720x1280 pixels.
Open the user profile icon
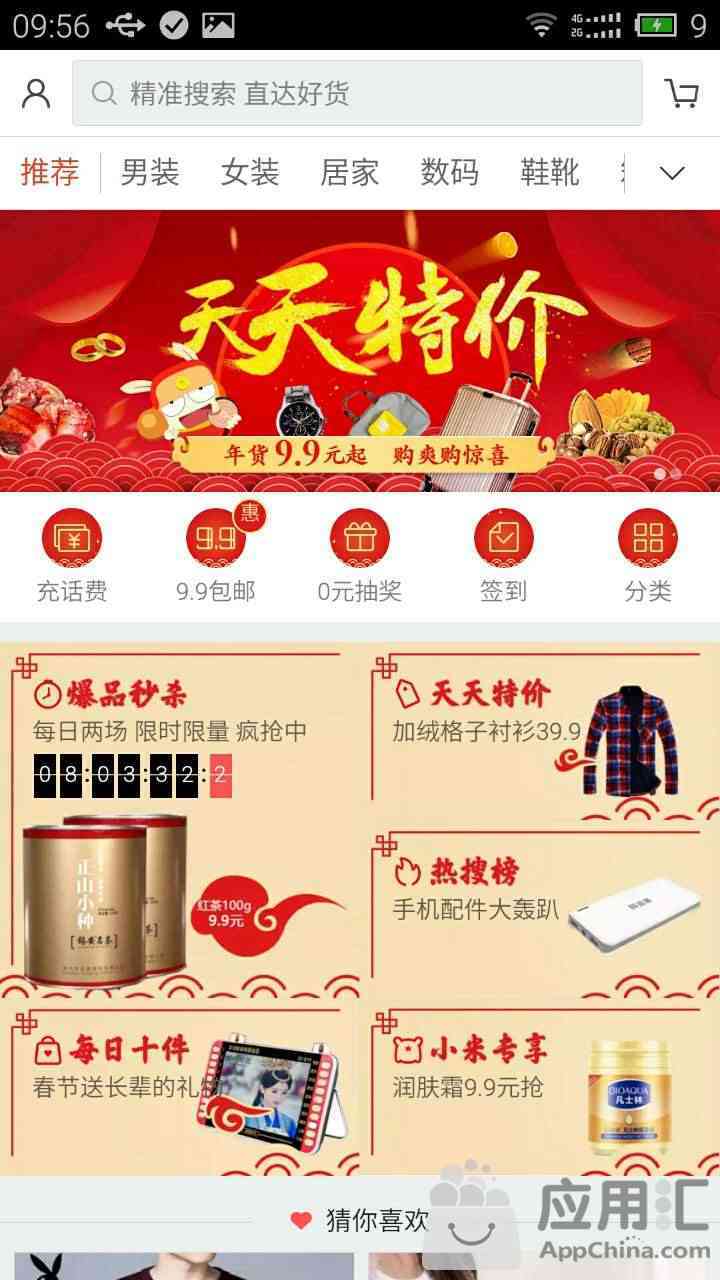coord(36,94)
